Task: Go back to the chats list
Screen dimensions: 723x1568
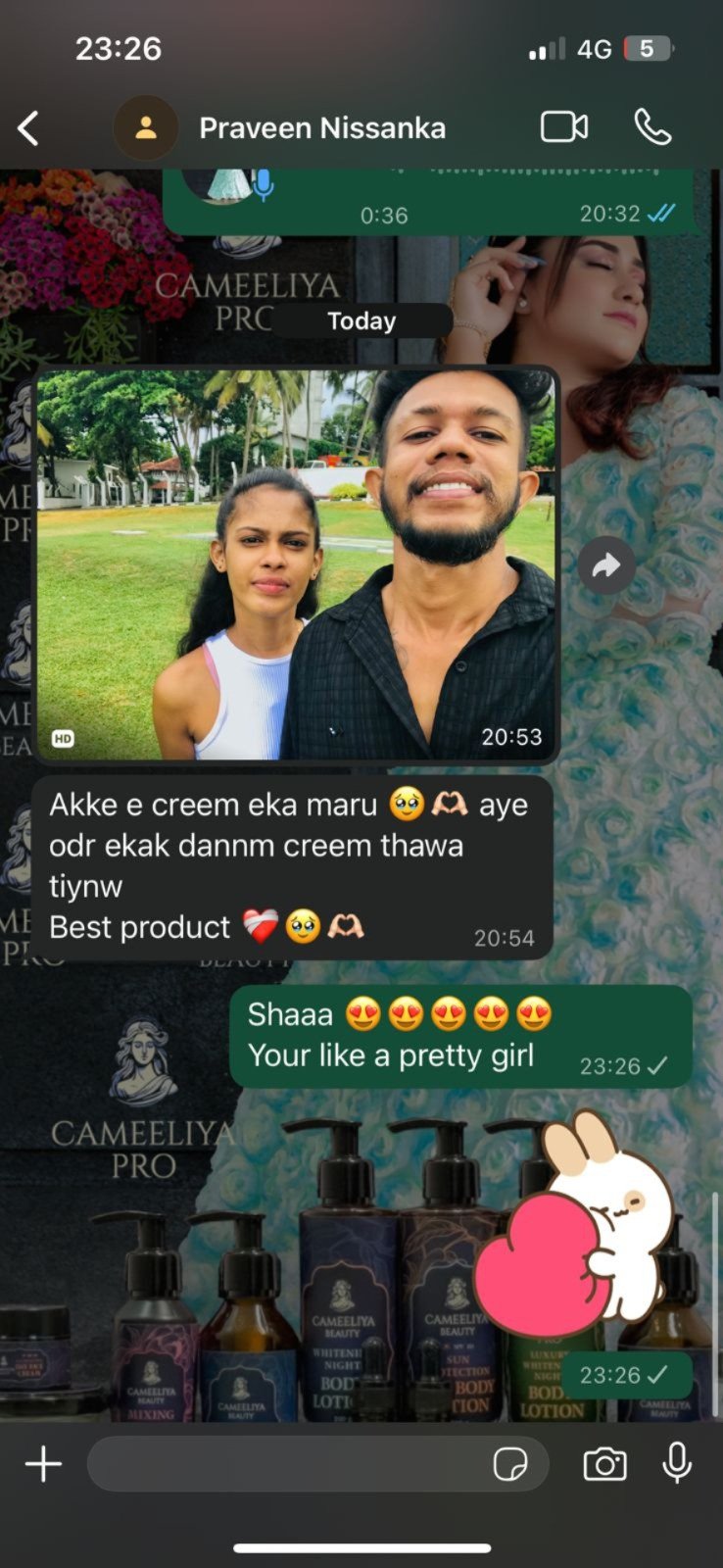Action: 28,128
